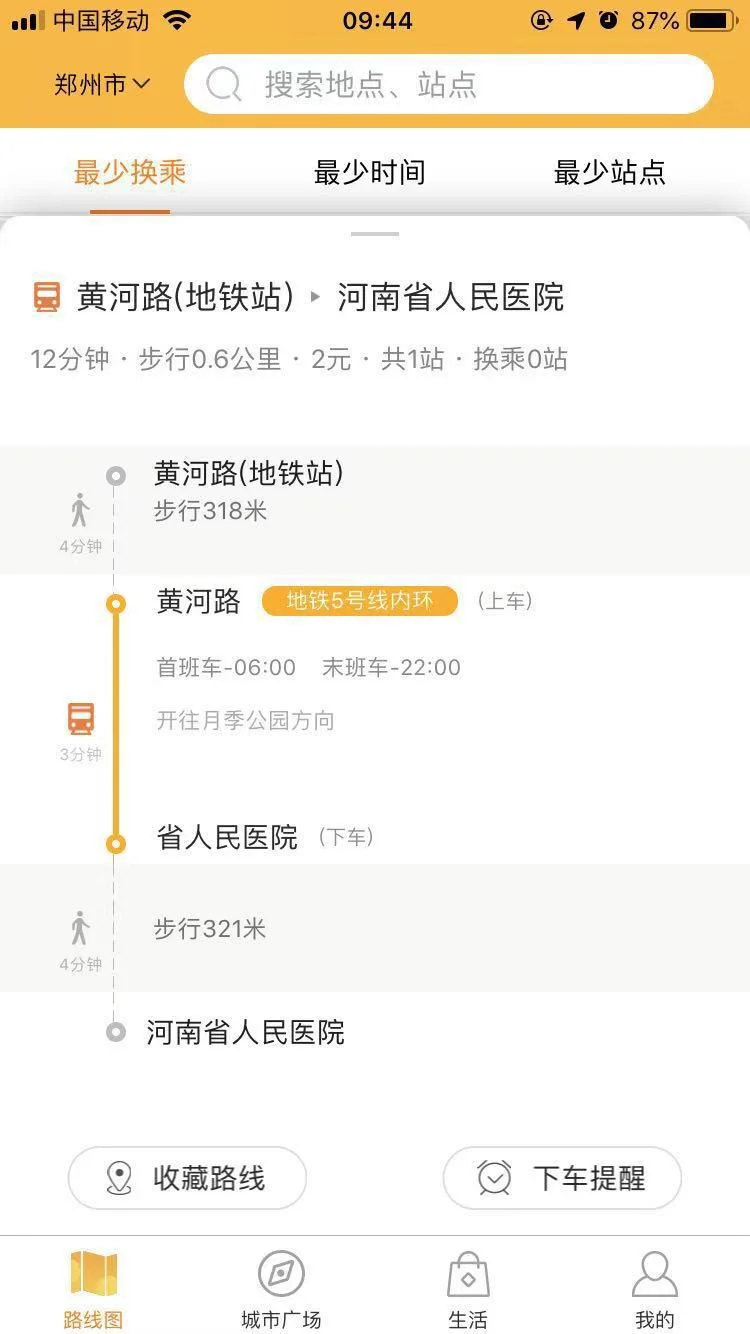Enable 下车提醒 get-off reminder
Image resolution: width=750 pixels, height=1334 pixels.
coord(561,1178)
